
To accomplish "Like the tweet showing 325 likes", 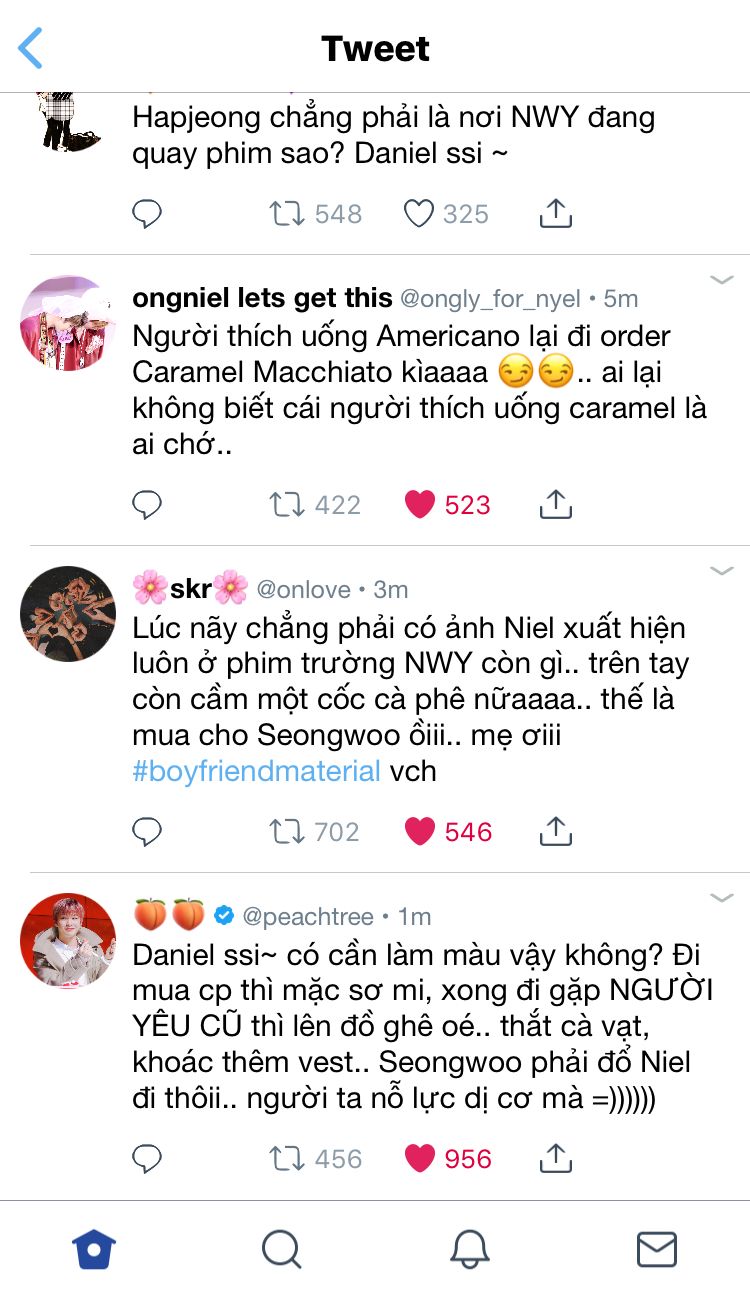I will coord(419,213).
